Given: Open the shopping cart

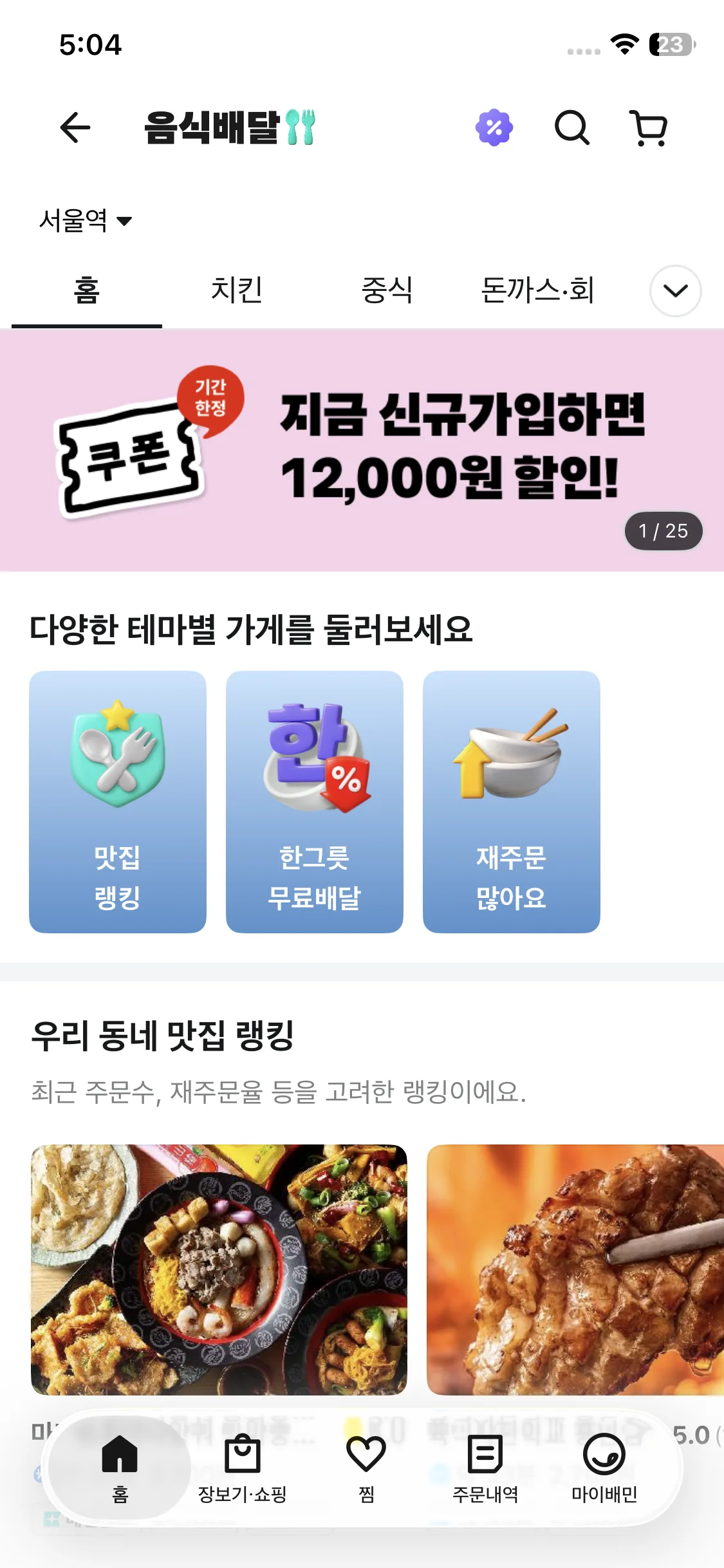Looking at the screenshot, I should [x=649, y=127].
